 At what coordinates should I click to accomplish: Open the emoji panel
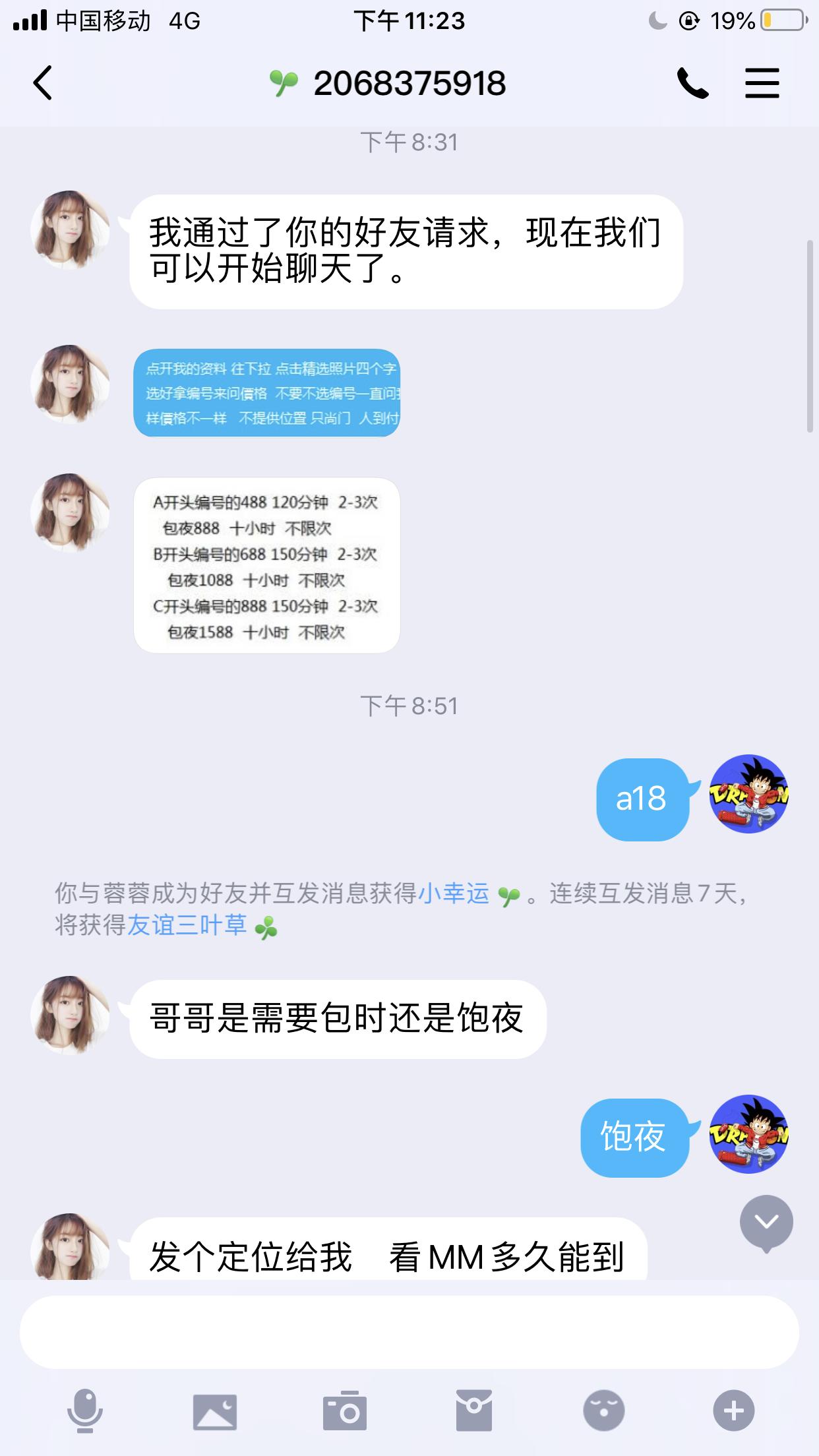tap(603, 1410)
